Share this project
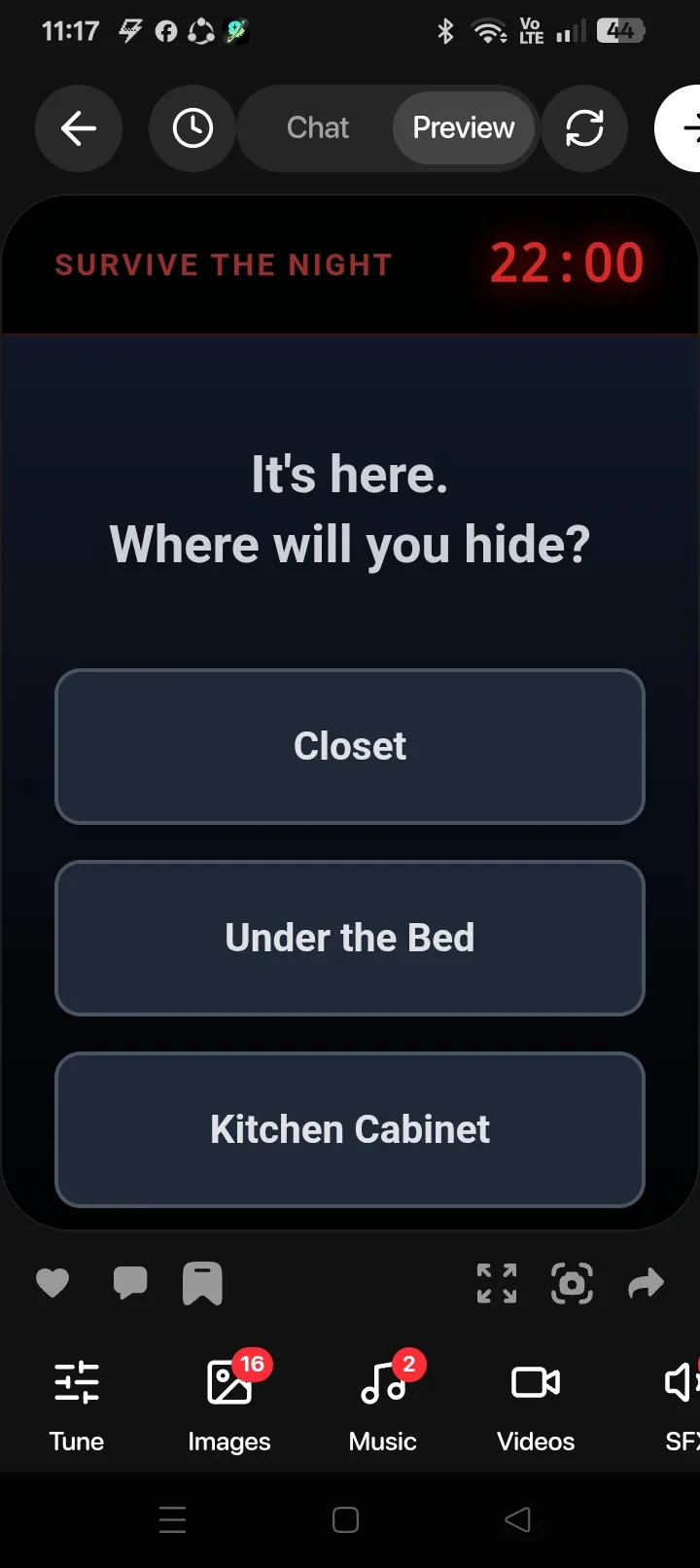Image resolution: width=700 pixels, height=1568 pixels. coord(646,1284)
